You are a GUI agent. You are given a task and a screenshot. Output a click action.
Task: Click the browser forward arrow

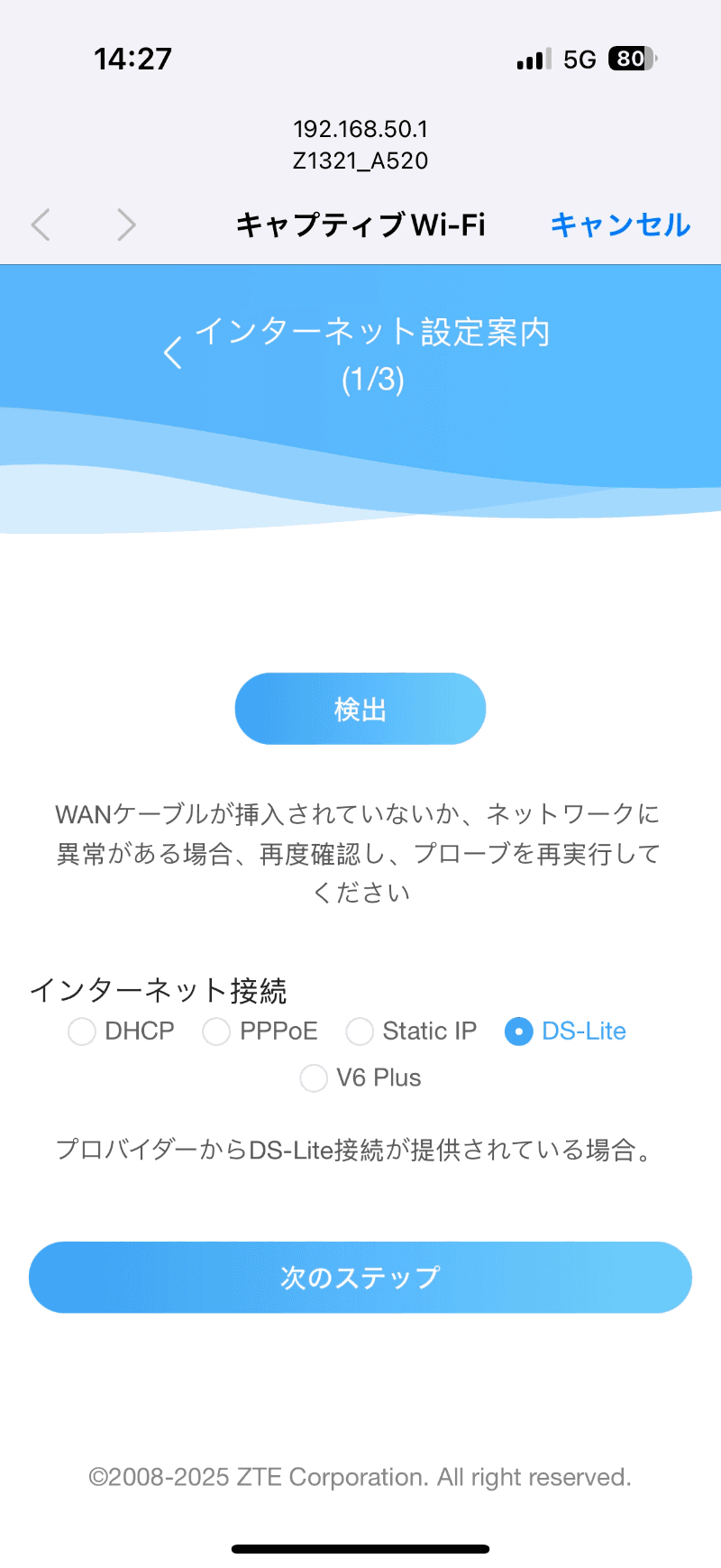click(x=126, y=225)
